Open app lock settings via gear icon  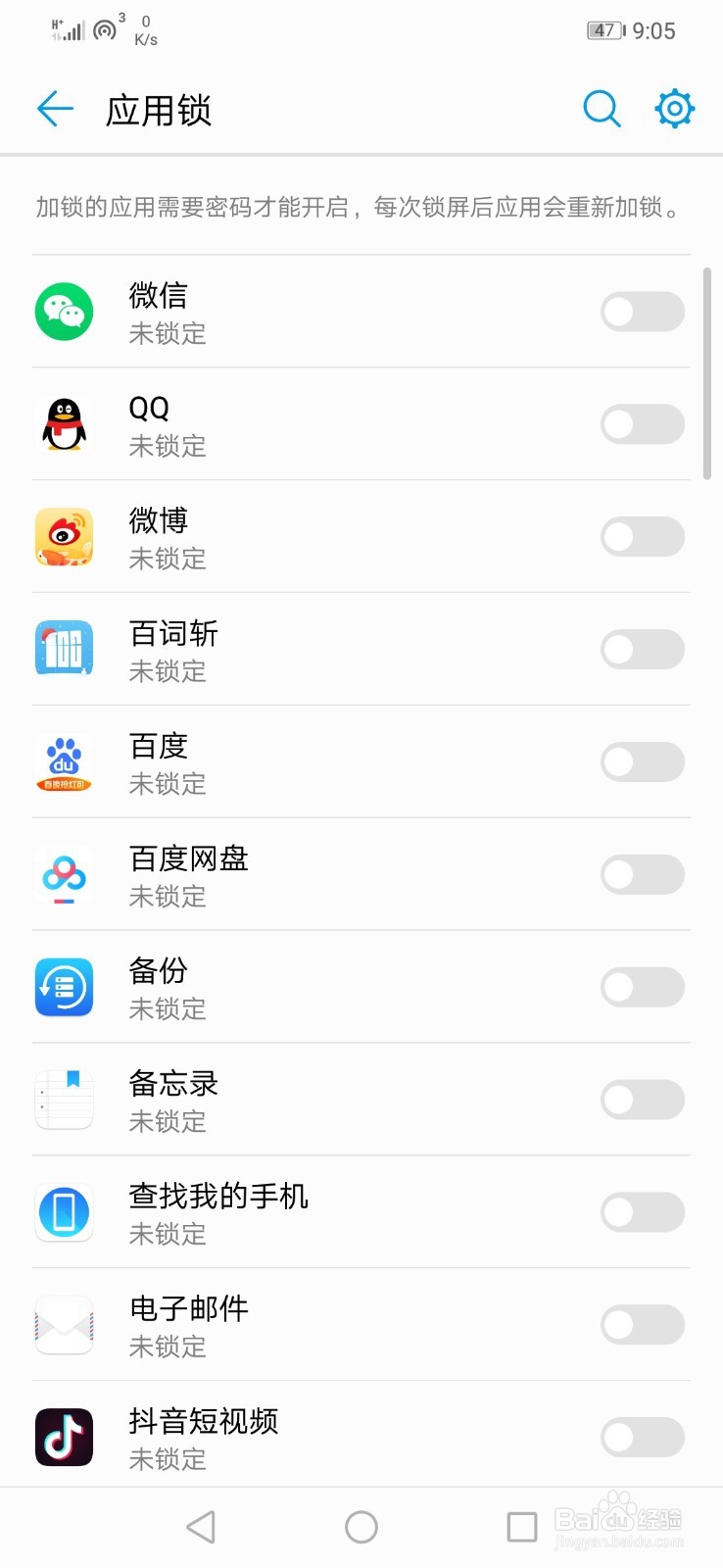coord(674,110)
